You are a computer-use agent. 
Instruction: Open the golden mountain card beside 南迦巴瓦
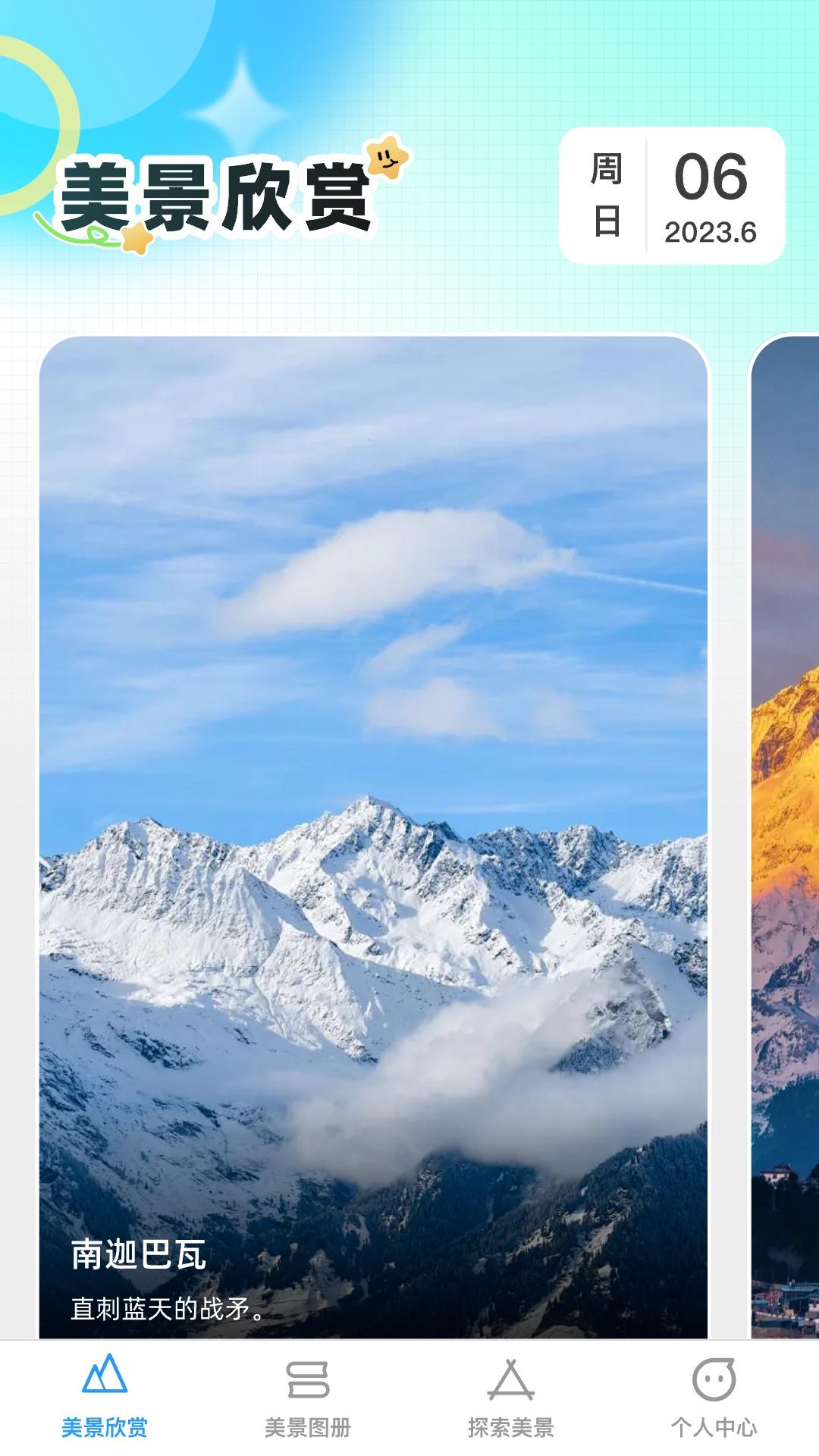(786, 834)
